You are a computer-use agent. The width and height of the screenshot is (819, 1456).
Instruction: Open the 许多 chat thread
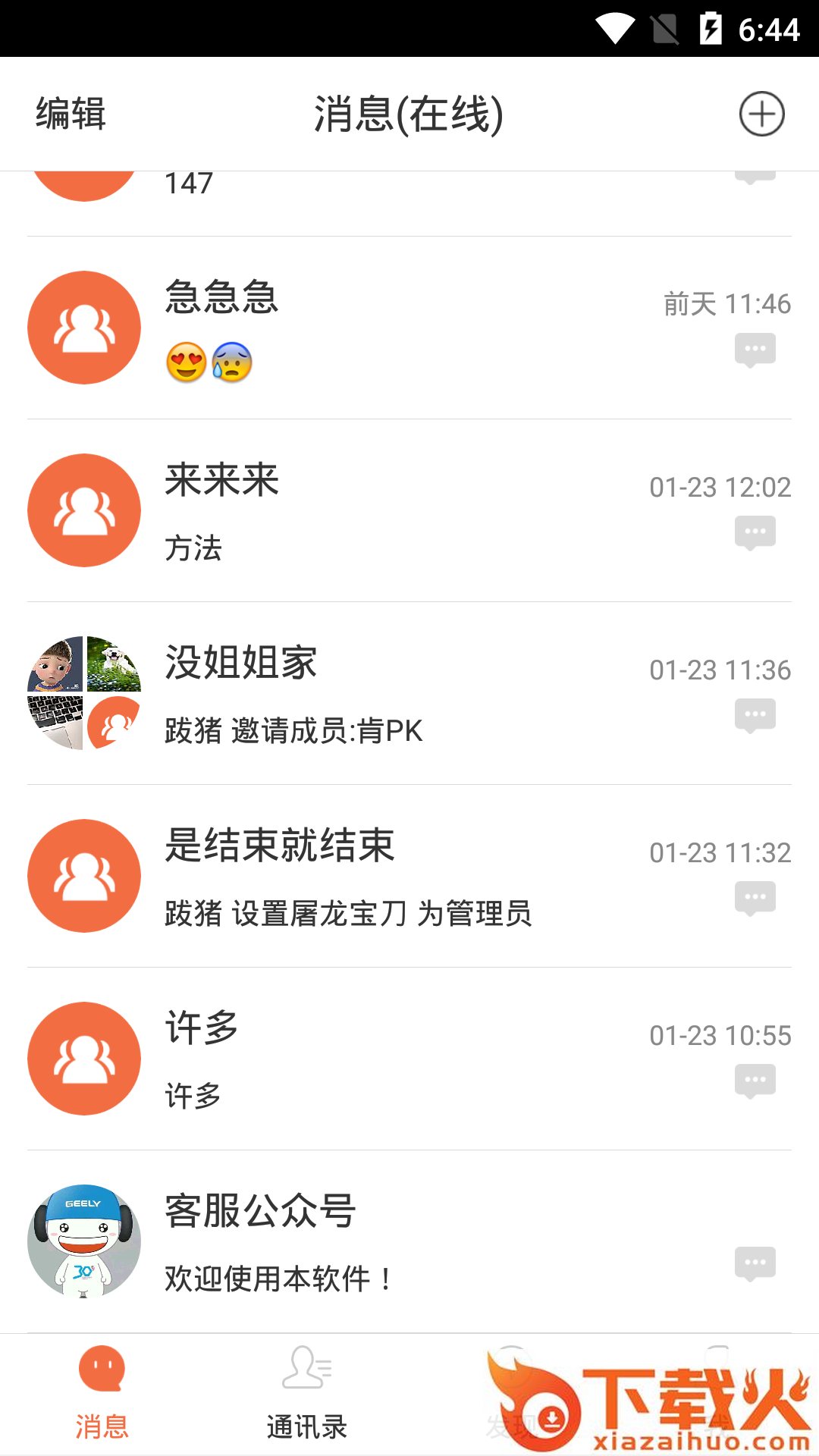click(409, 1059)
